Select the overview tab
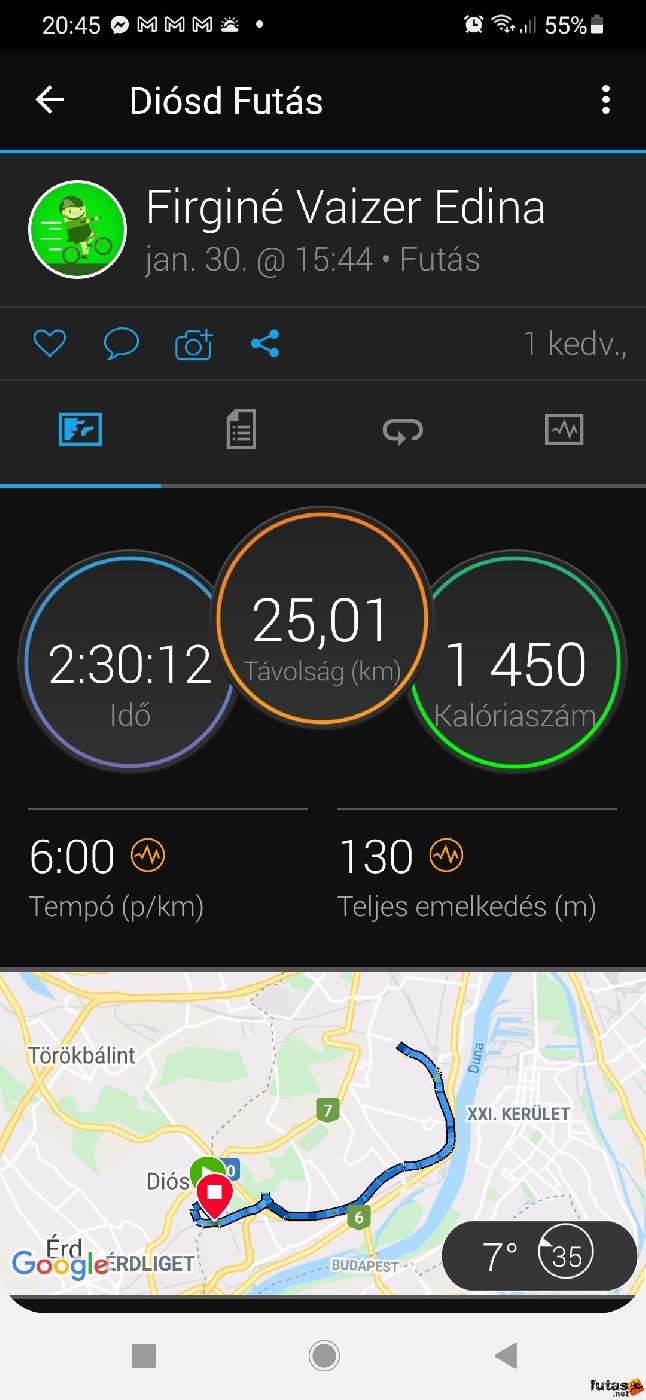646x1400 pixels. [x=80, y=430]
